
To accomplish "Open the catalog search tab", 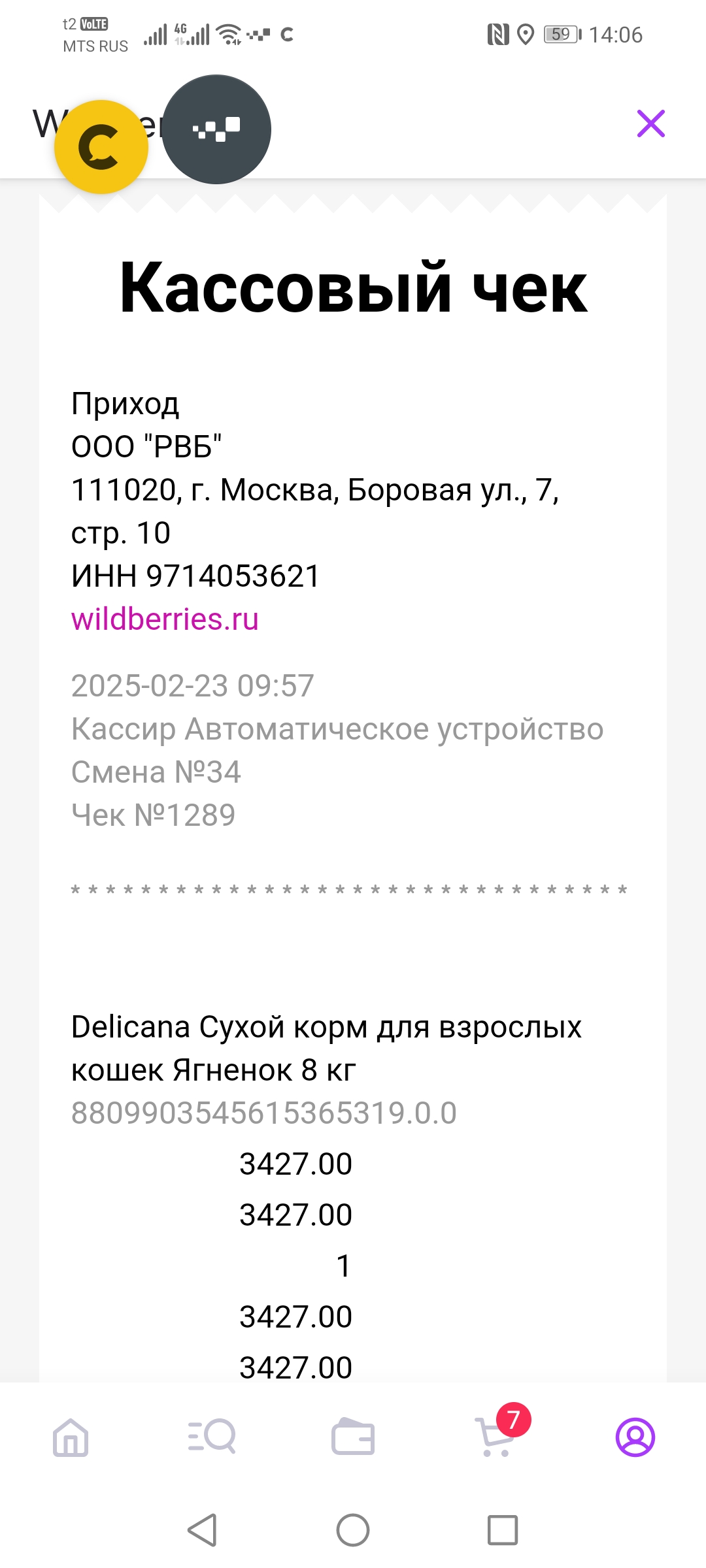I will pos(212,1437).
